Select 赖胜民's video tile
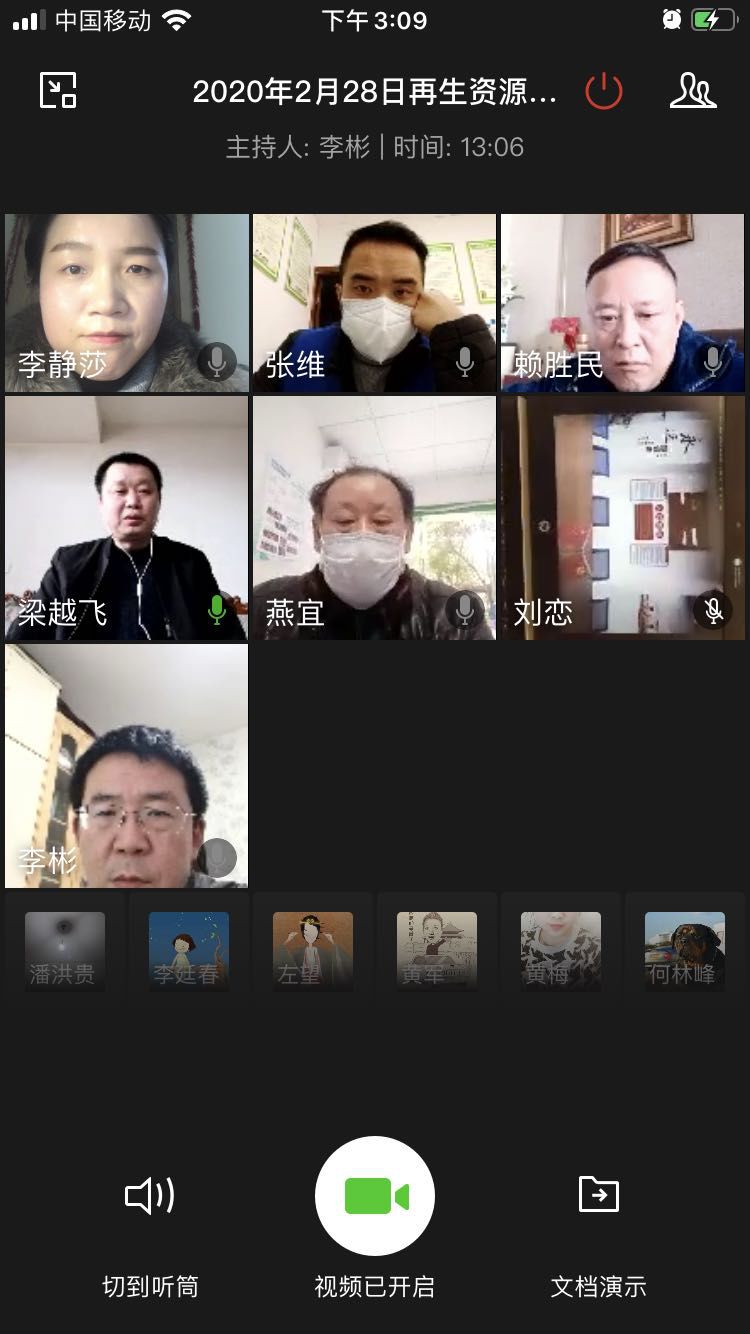Viewport: 750px width, 1334px height. pyautogui.click(x=622, y=302)
